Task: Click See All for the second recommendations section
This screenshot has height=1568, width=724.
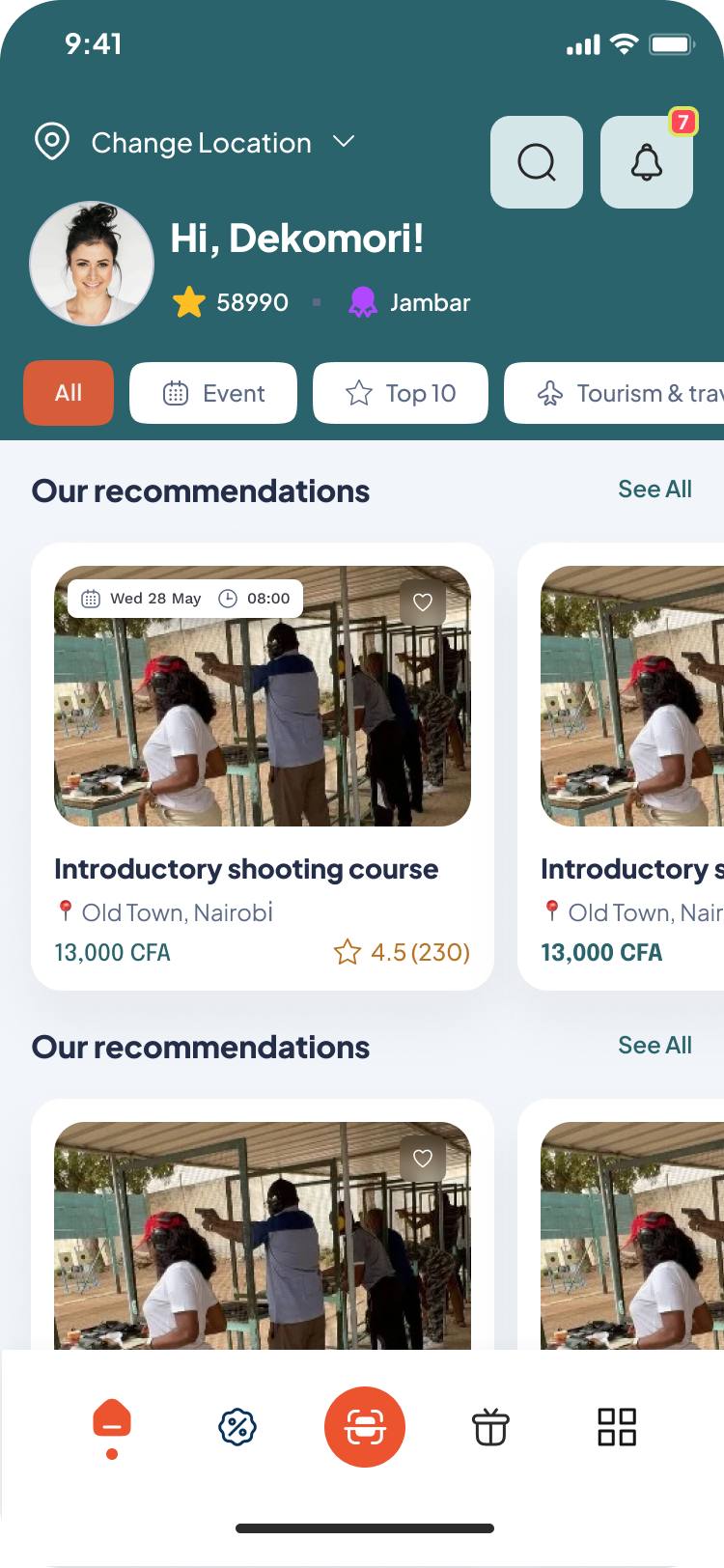Action: coord(654,1045)
